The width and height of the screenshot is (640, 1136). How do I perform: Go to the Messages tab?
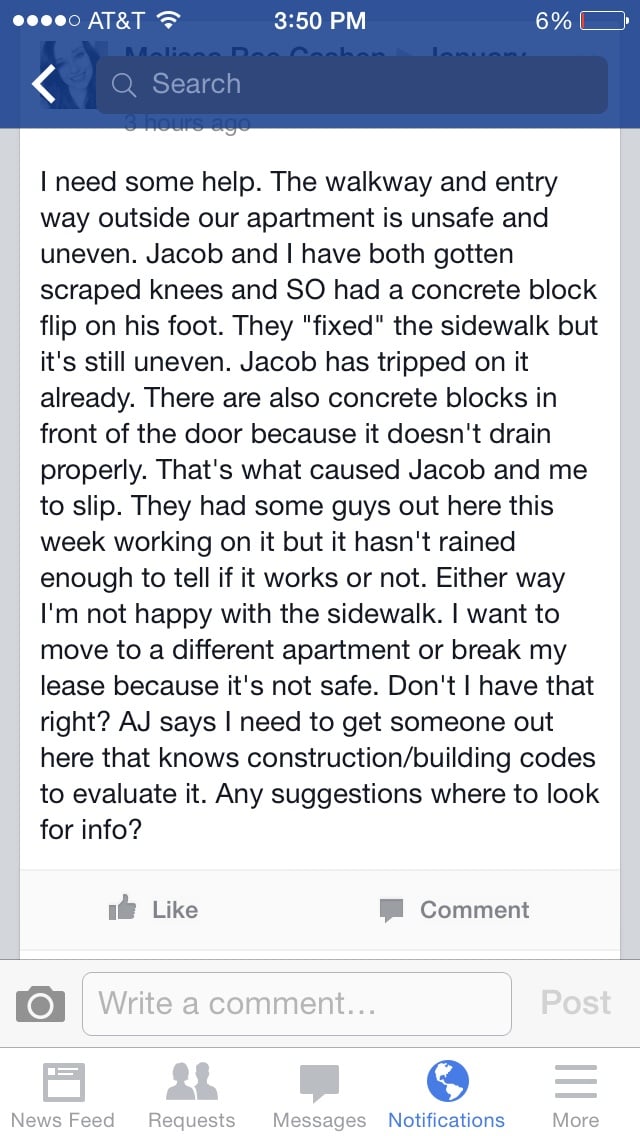(319, 1095)
